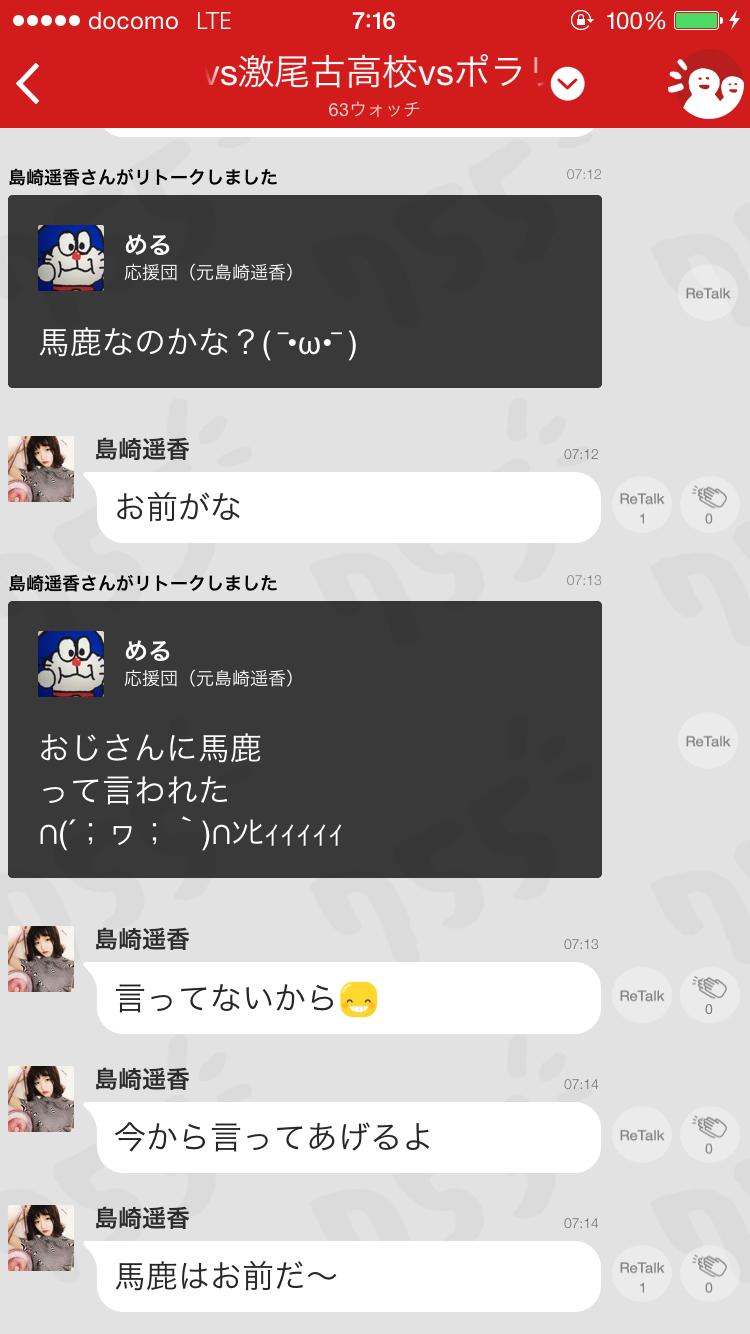Tap the avatar beside "馬鹿はお前だ〜"
The width and height of the screenshot is (750, 1334).
[40, 1238]
